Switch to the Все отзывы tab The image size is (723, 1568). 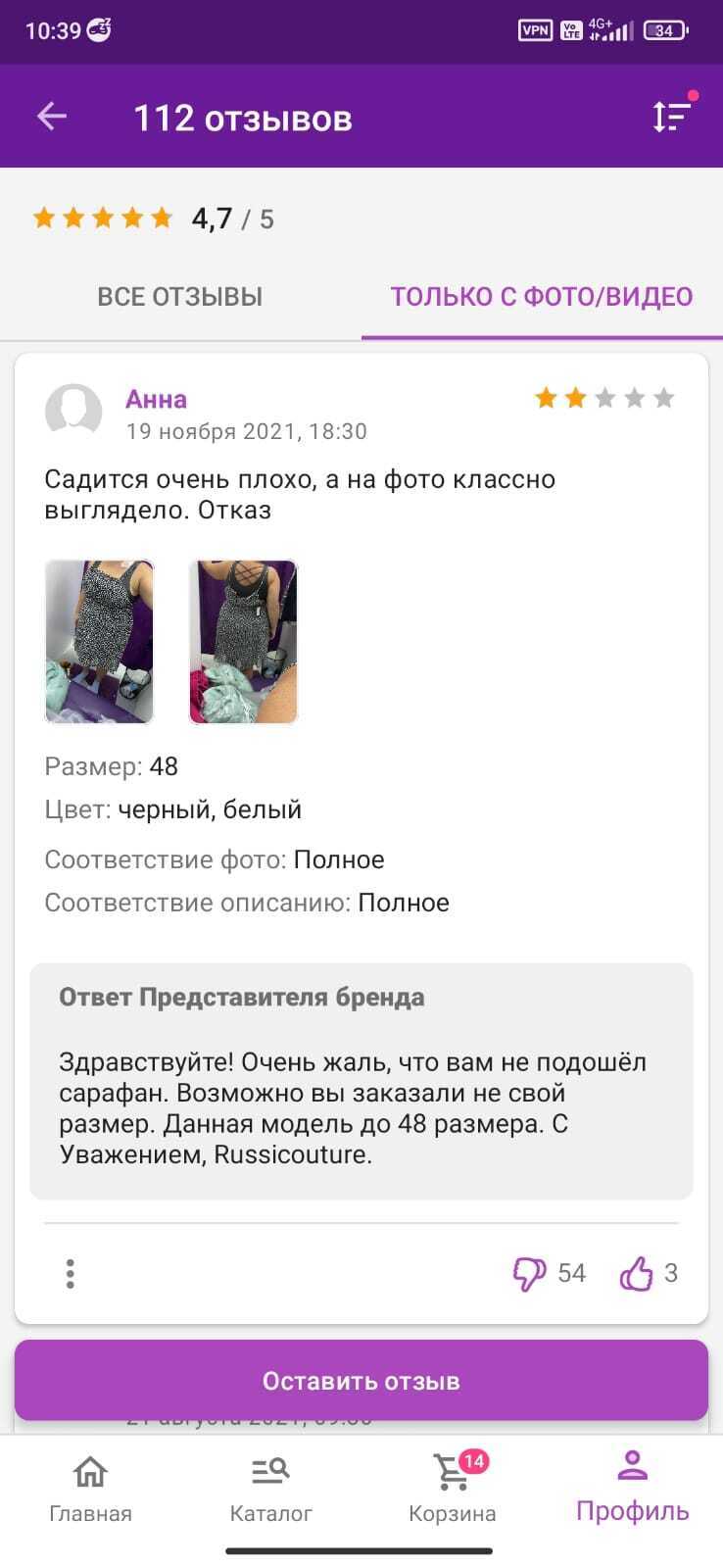coord(179,297)
